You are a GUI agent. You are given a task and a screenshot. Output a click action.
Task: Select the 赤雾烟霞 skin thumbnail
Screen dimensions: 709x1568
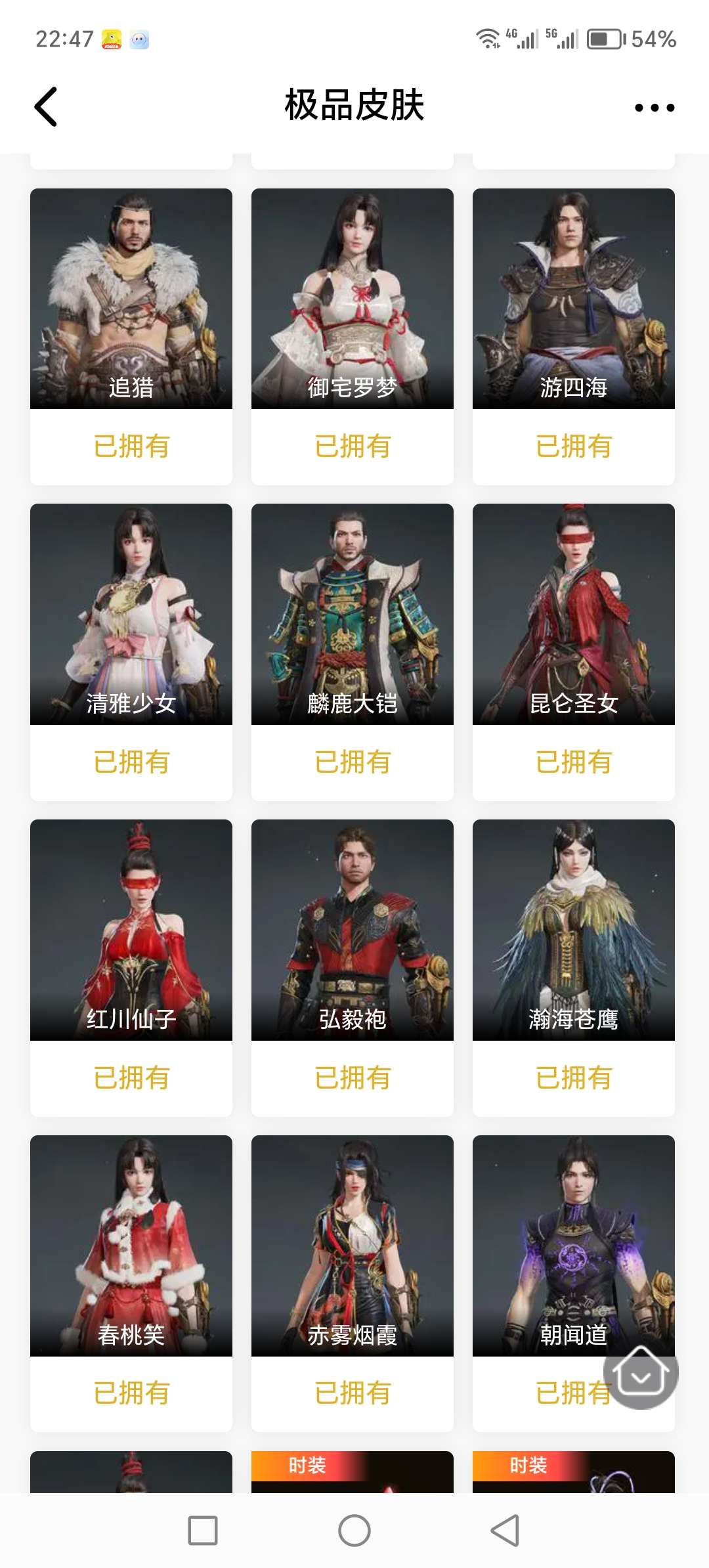pos(352,1241)
